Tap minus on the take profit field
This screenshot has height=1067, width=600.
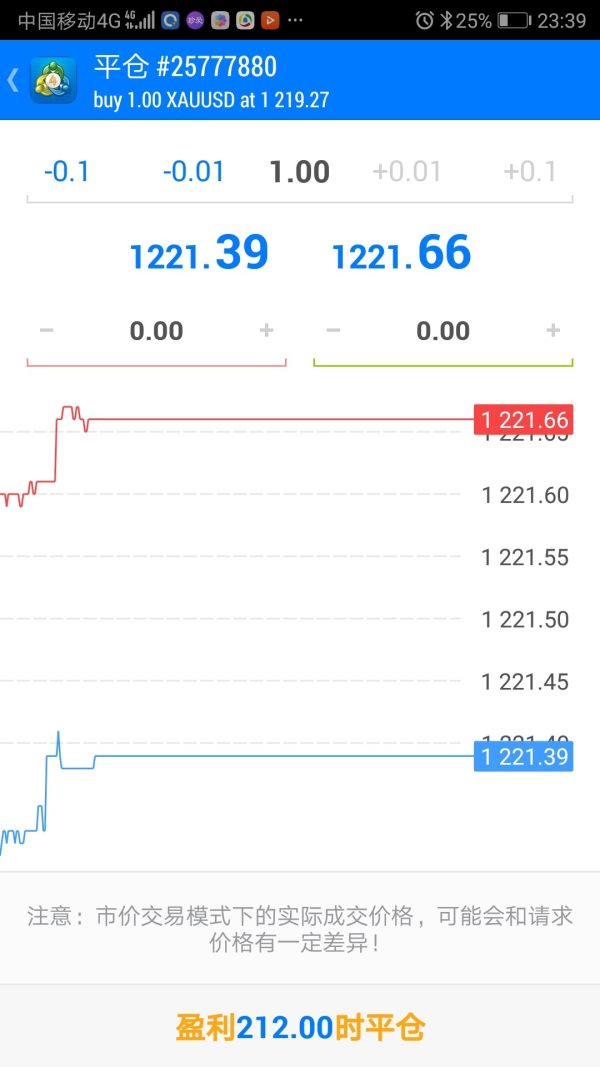coord(333,331)
